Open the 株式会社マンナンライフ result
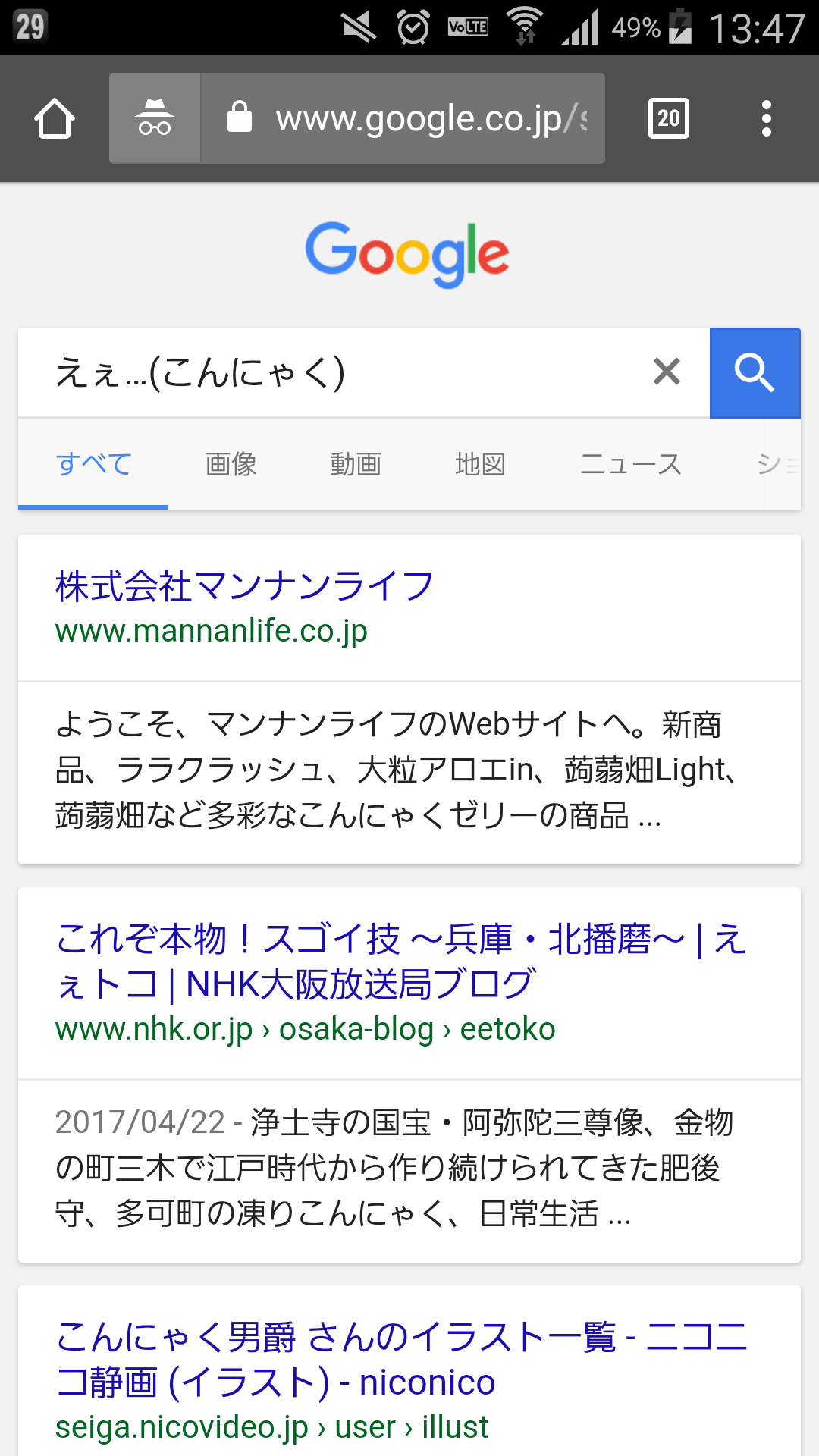 [244, 586]
